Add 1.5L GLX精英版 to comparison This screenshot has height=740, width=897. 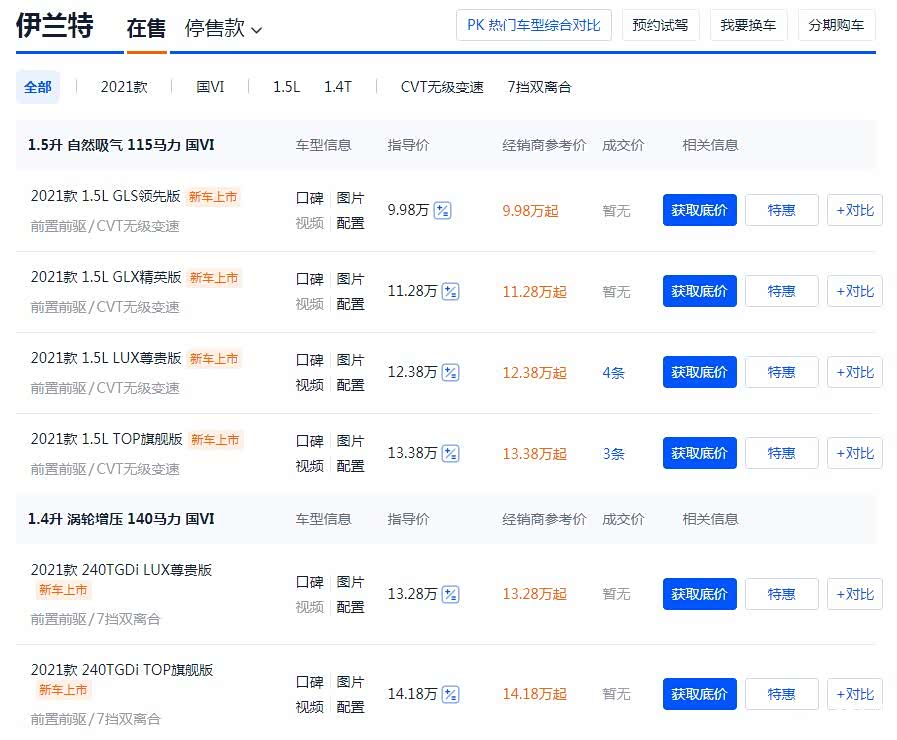(x=854, y=291)
